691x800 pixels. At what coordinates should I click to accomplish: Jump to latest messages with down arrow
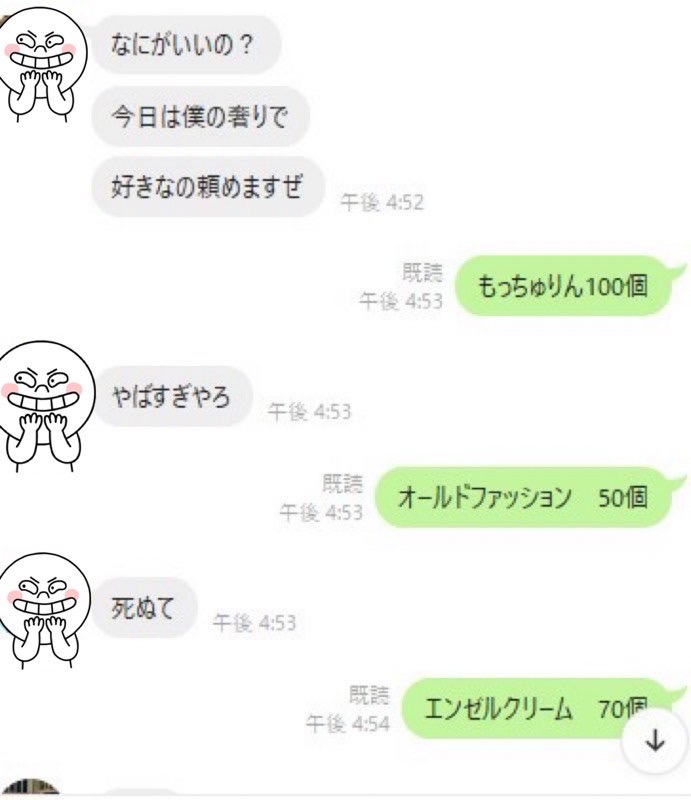point(655,743)
